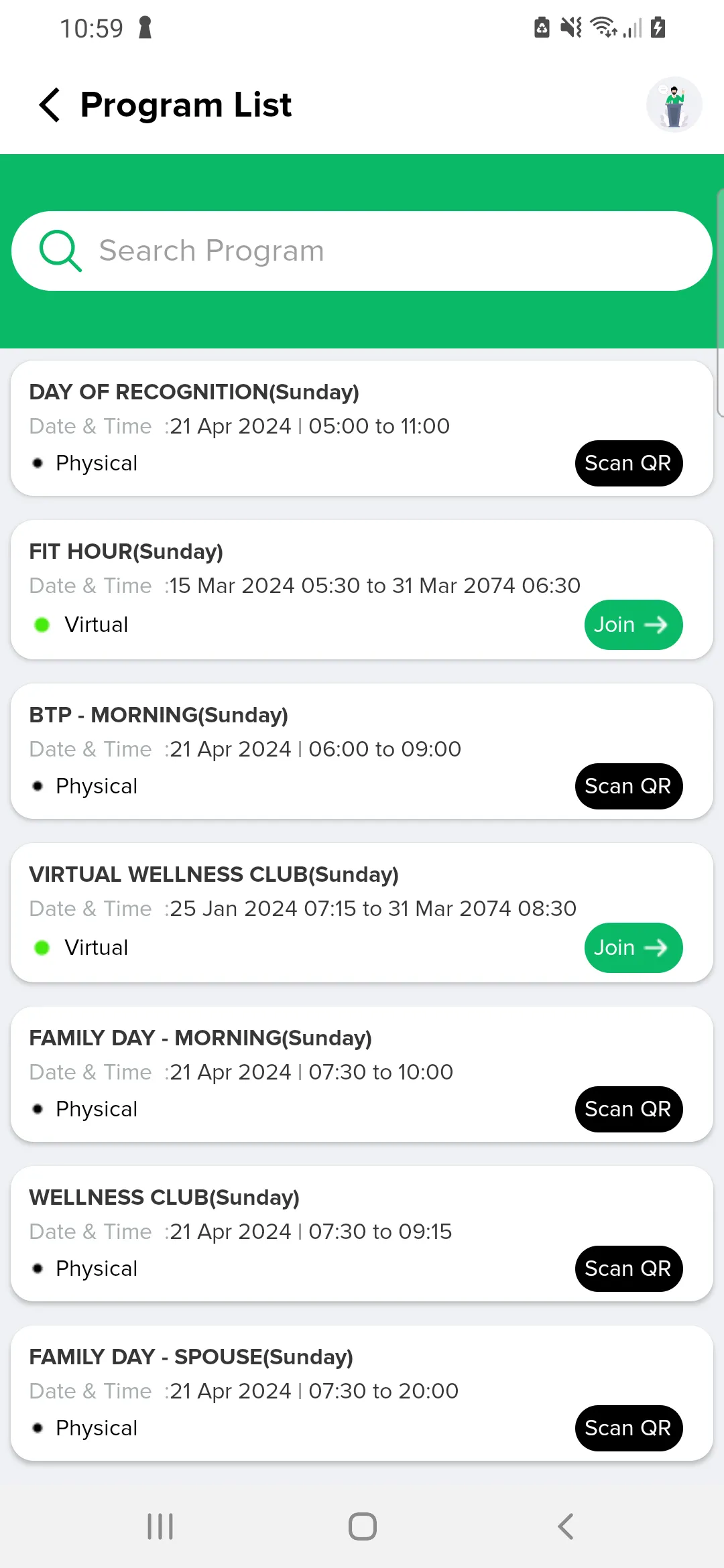Join the FIT HOUR virtual program
Viewport: 724px width, 1568px height.
pyautogui.click(x=633, y=625)
